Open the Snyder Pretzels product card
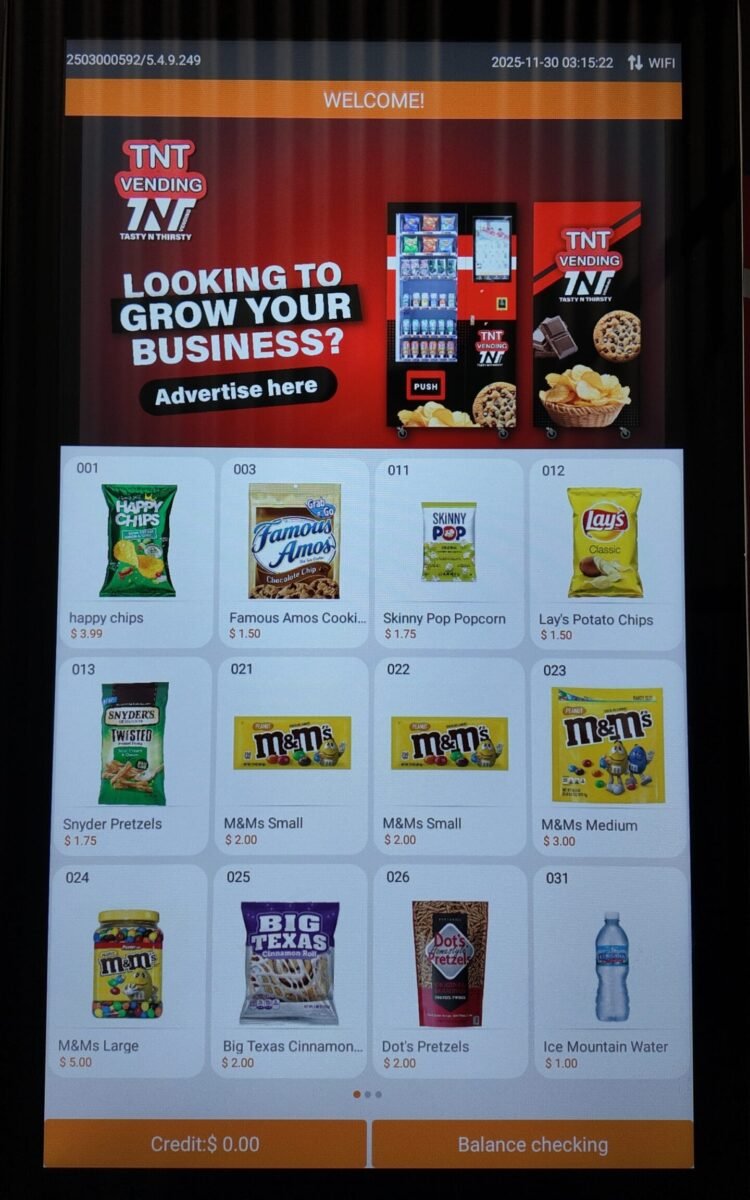The height and width of the screenshot is (1200, 750). point(133,755)
